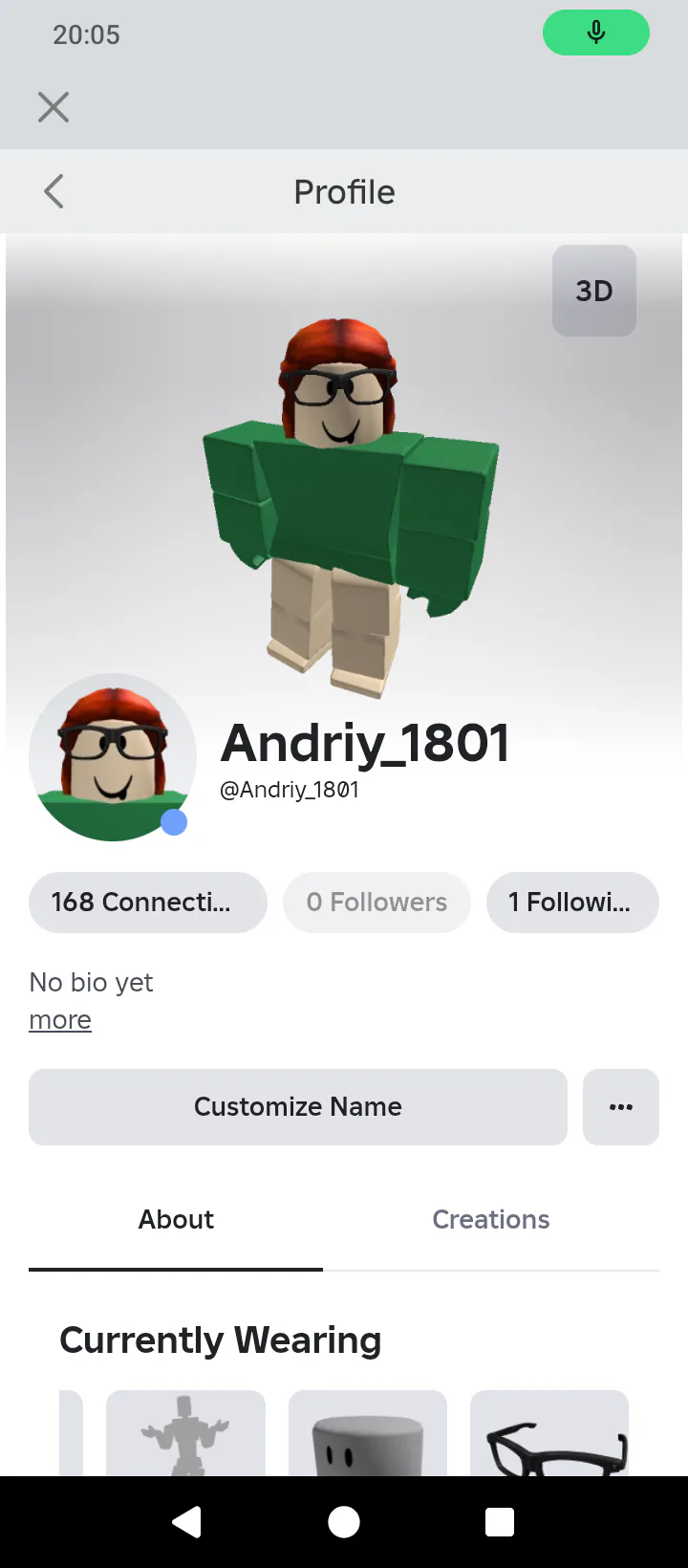Close the screen with the X icon
This screenshot has height=1568, width=688.
pyautogui.click(x=54, y=107)
